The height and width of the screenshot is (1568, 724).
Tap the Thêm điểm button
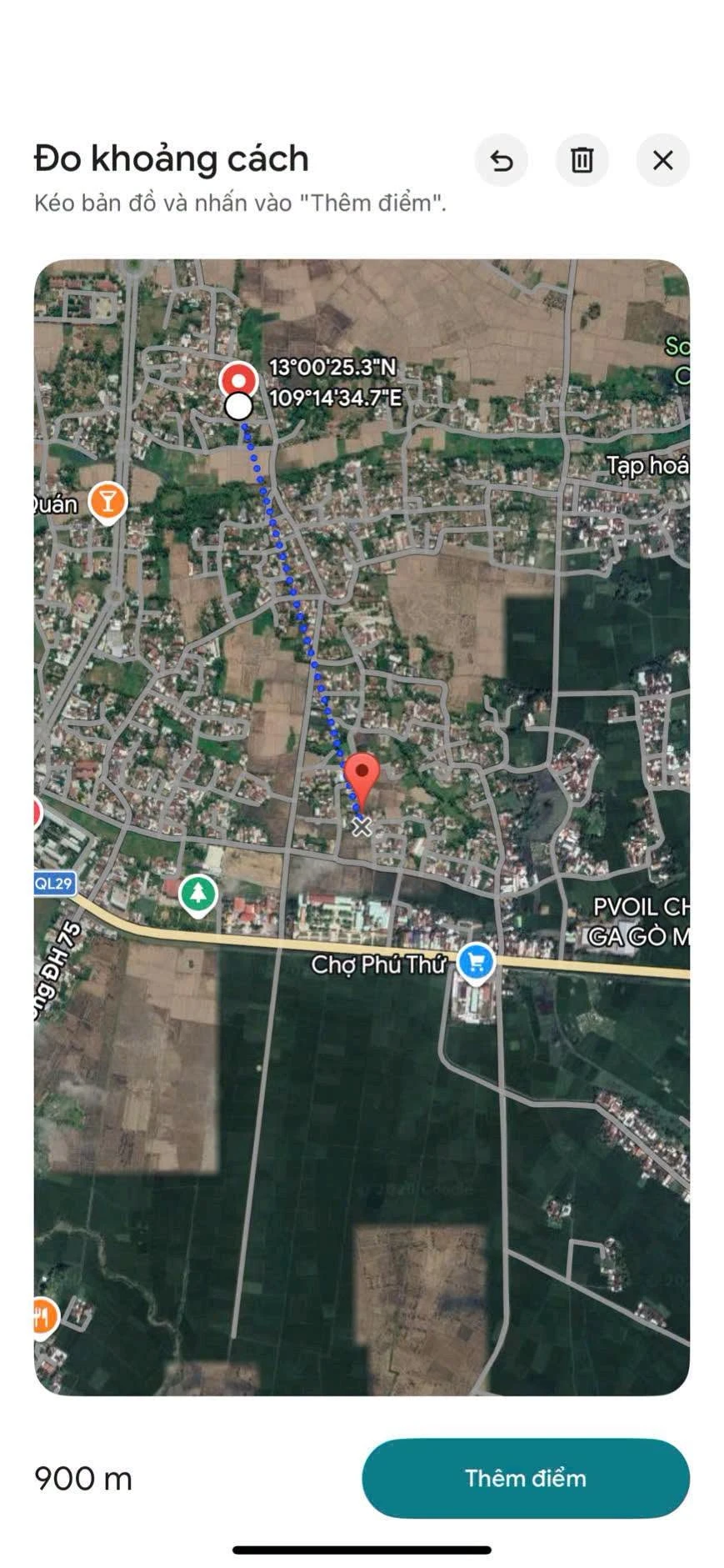(526, 1478)
